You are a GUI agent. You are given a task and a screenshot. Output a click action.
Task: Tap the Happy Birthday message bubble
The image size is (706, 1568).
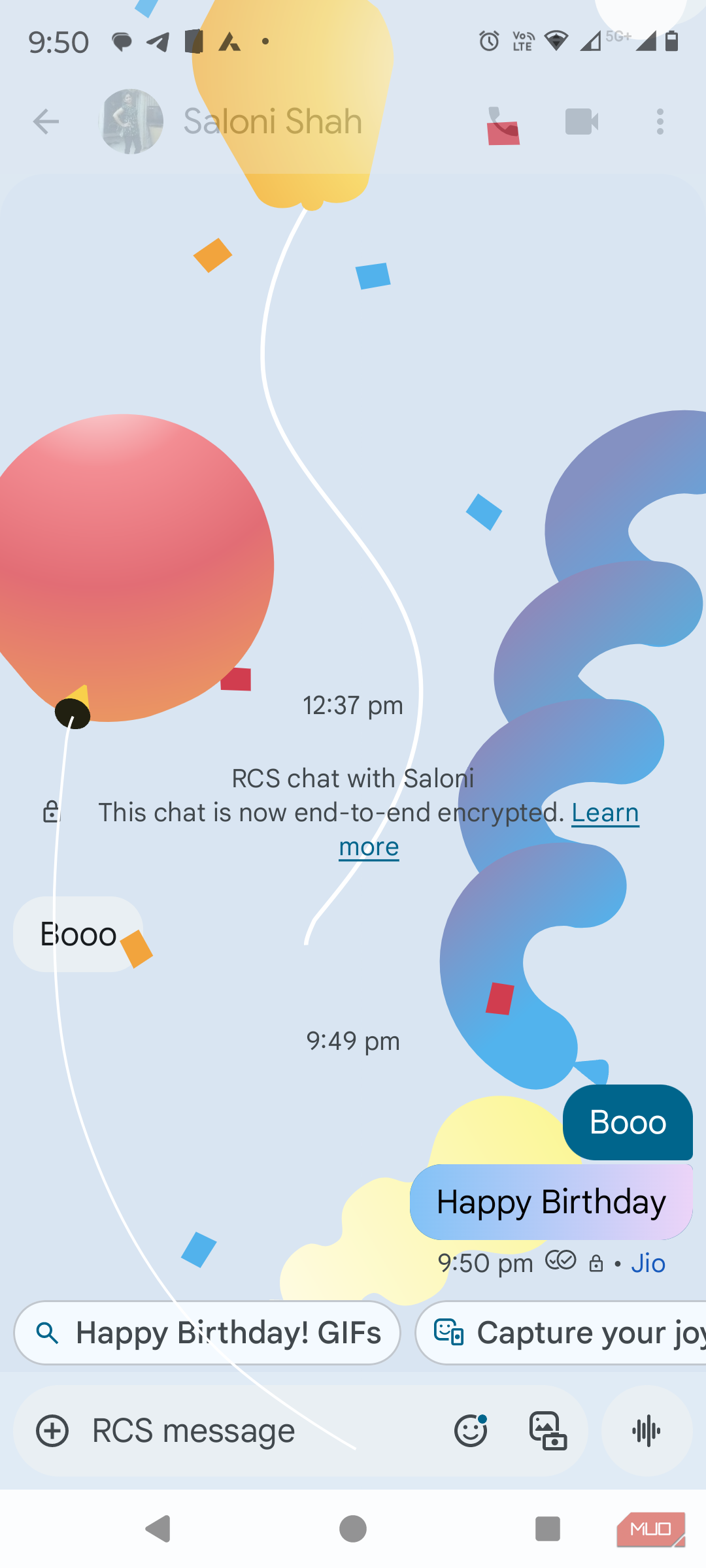click(x=550, y=1202)
